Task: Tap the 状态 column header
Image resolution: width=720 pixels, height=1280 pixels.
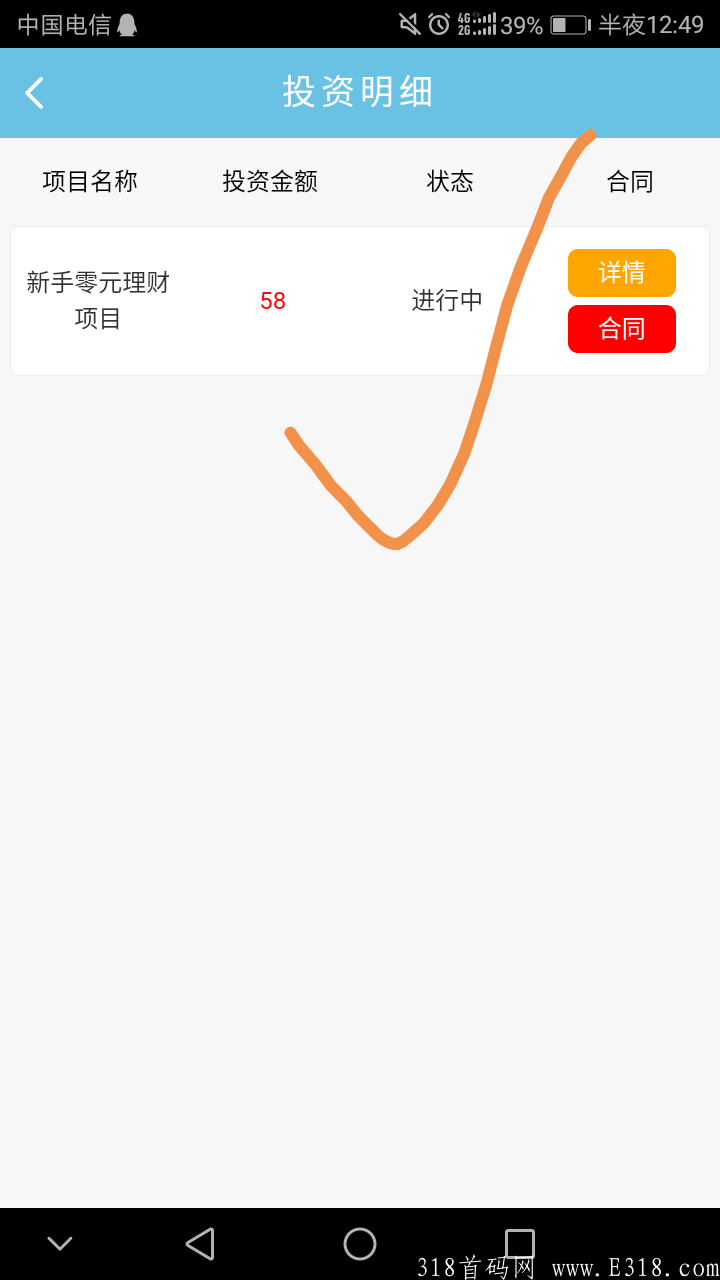Action: [450, 181]
